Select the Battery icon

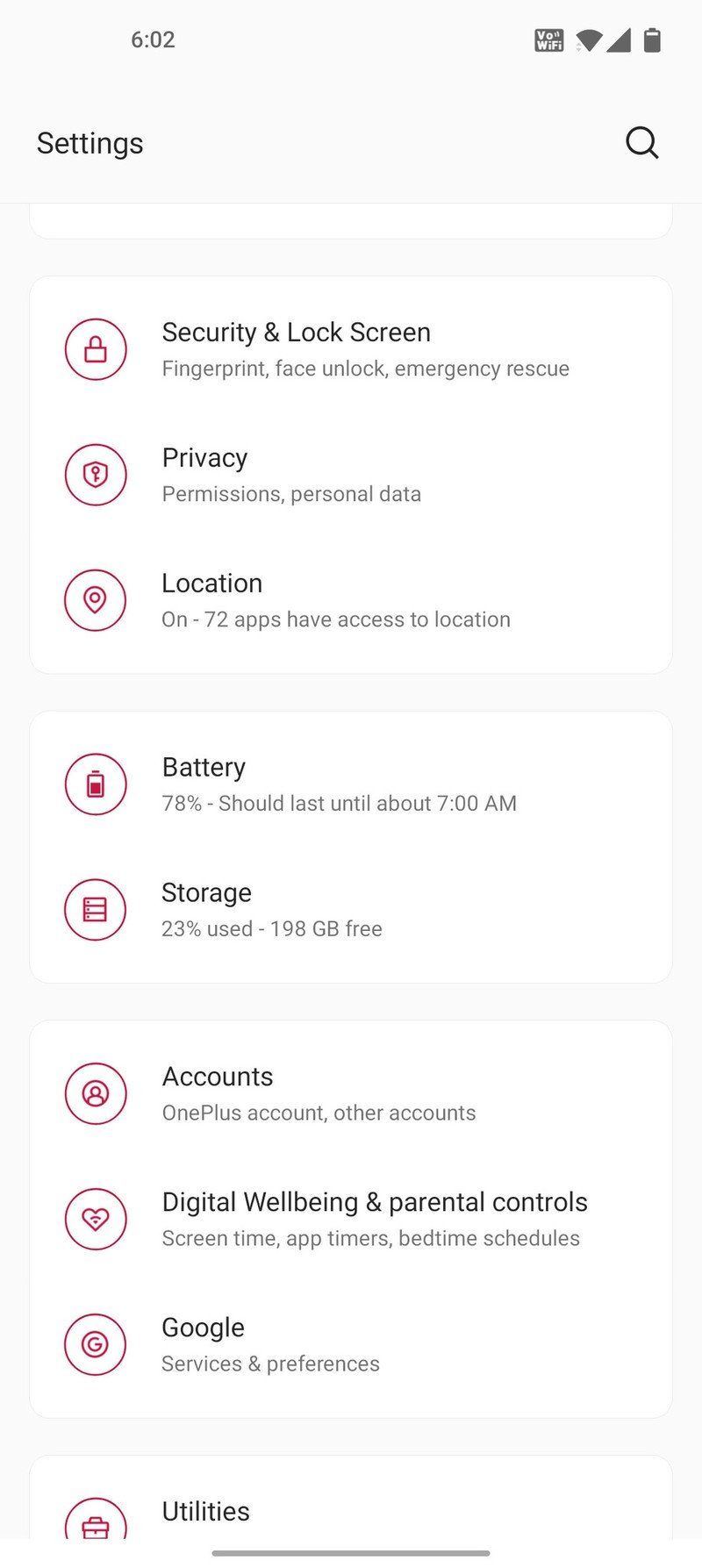(96, 784)
